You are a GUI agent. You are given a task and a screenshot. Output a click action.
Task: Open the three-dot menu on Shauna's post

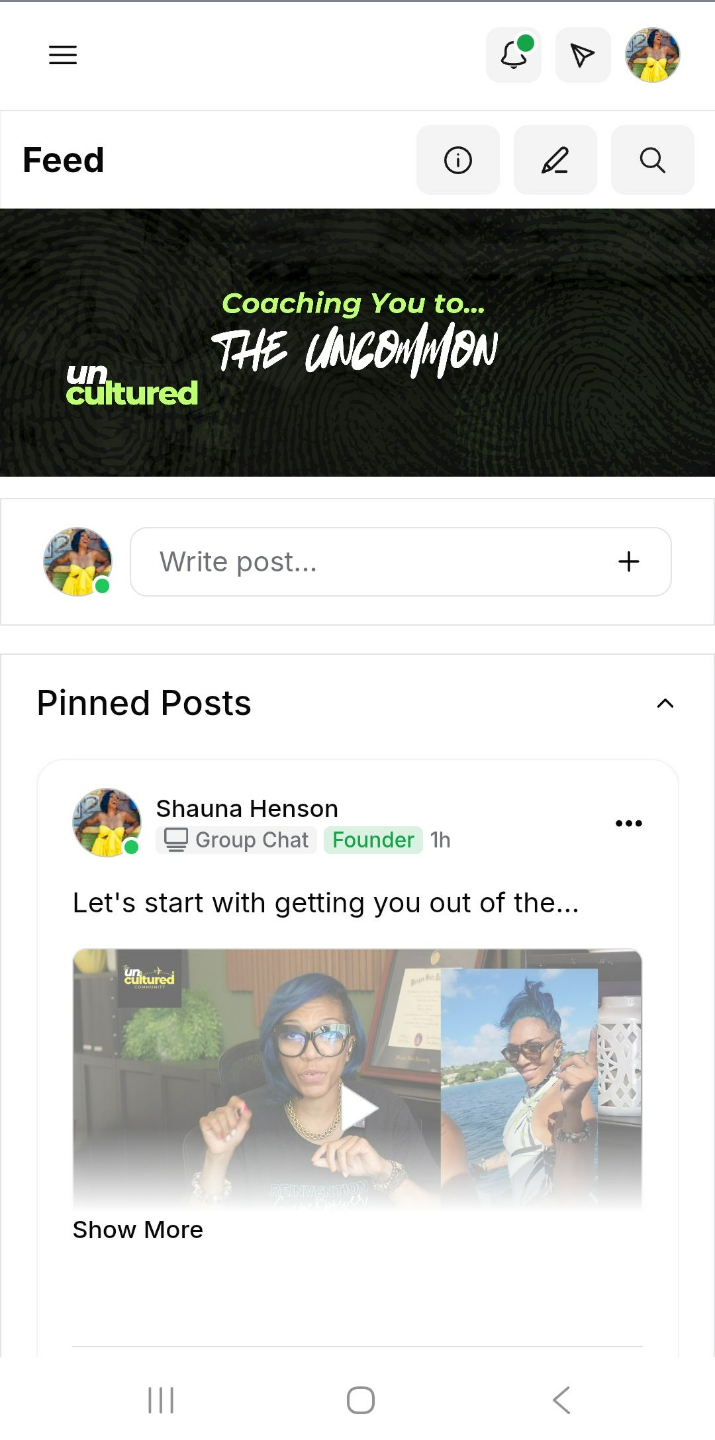click(x=628, y=823)
